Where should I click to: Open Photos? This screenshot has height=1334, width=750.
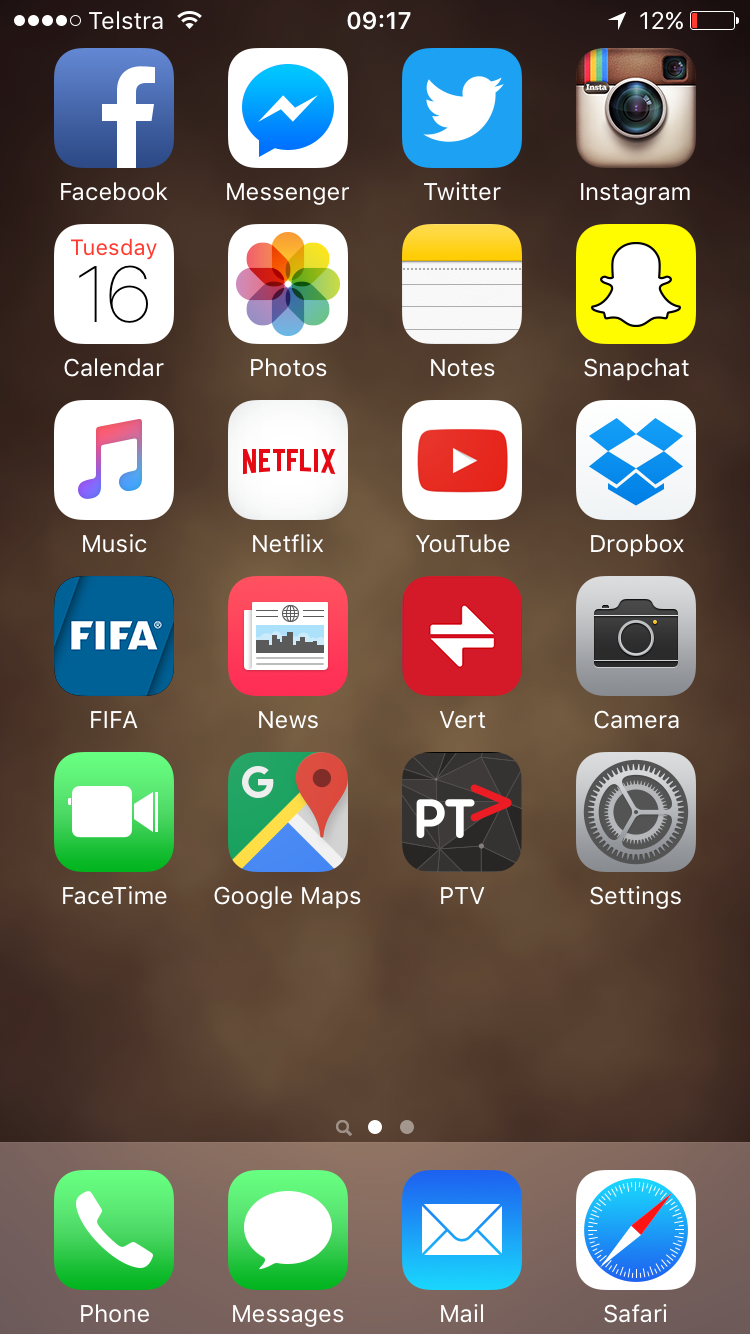coord(288,284)
